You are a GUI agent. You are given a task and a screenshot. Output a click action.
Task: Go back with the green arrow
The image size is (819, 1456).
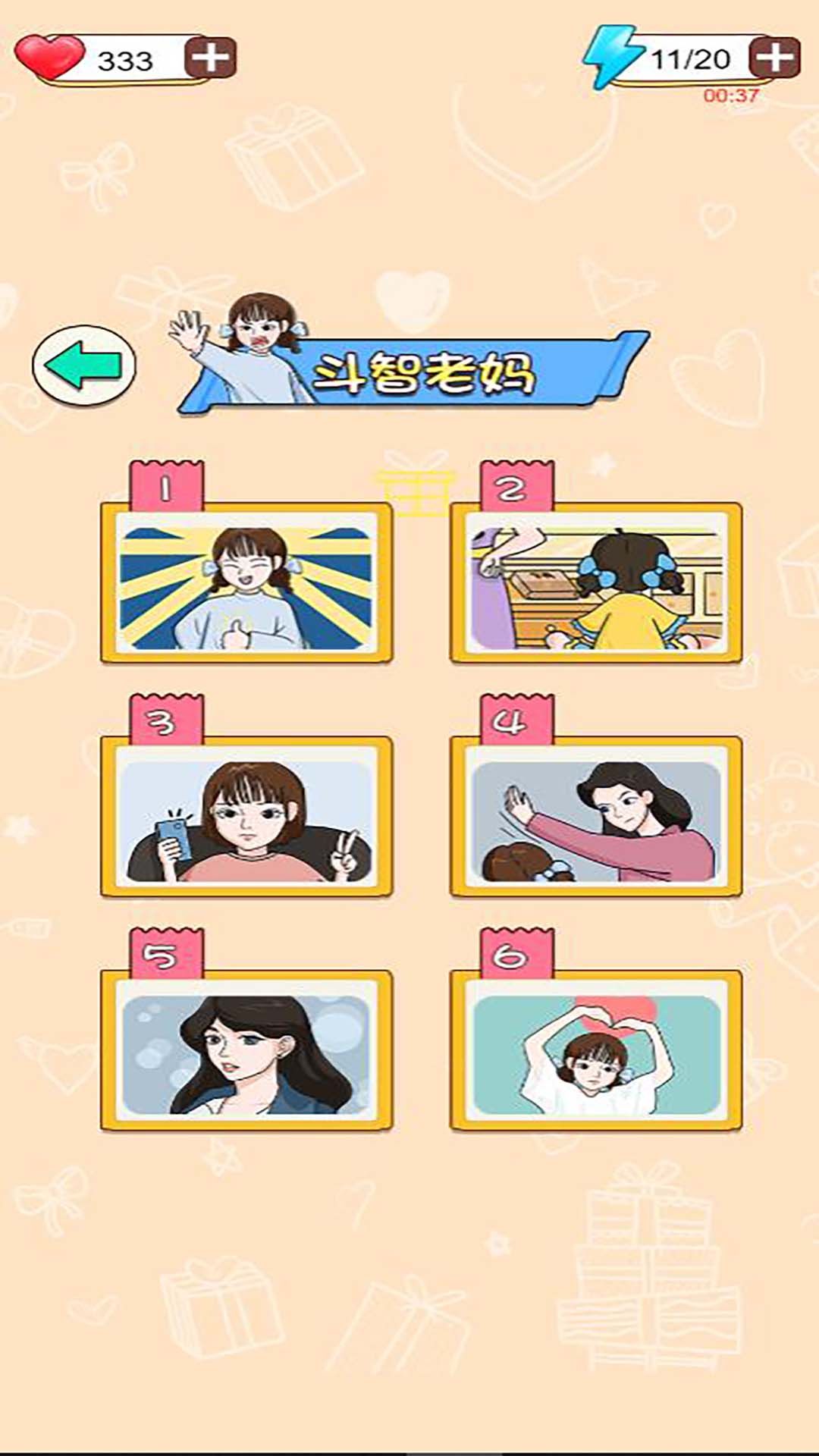pyautogui.click(x=83, y=366)
